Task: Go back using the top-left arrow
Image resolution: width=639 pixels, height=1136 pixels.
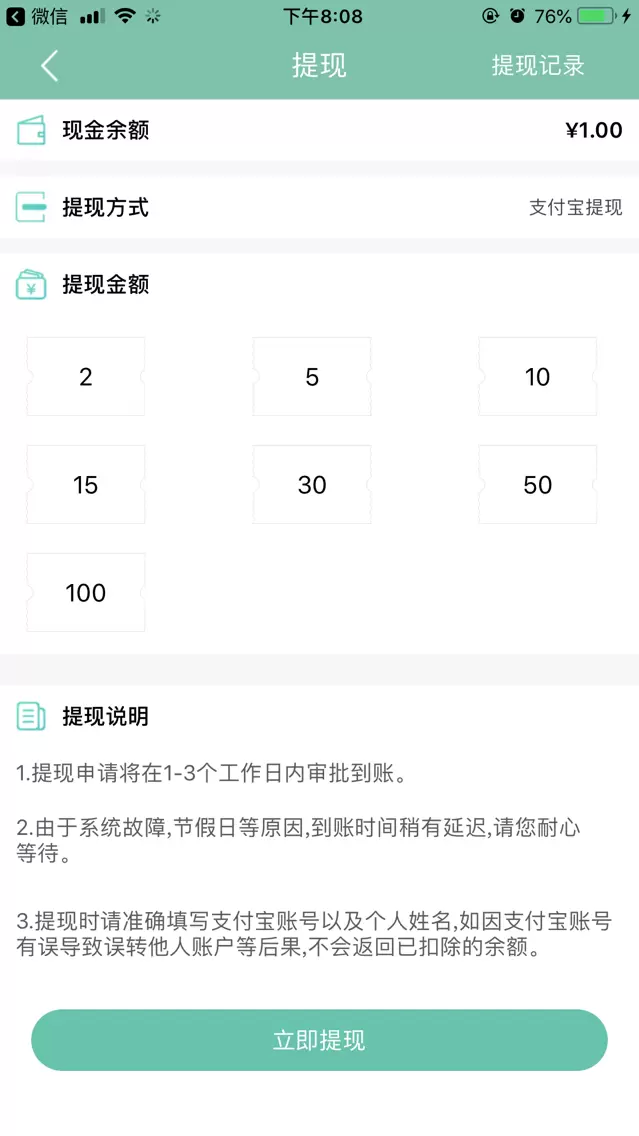Action: (49, 66)
